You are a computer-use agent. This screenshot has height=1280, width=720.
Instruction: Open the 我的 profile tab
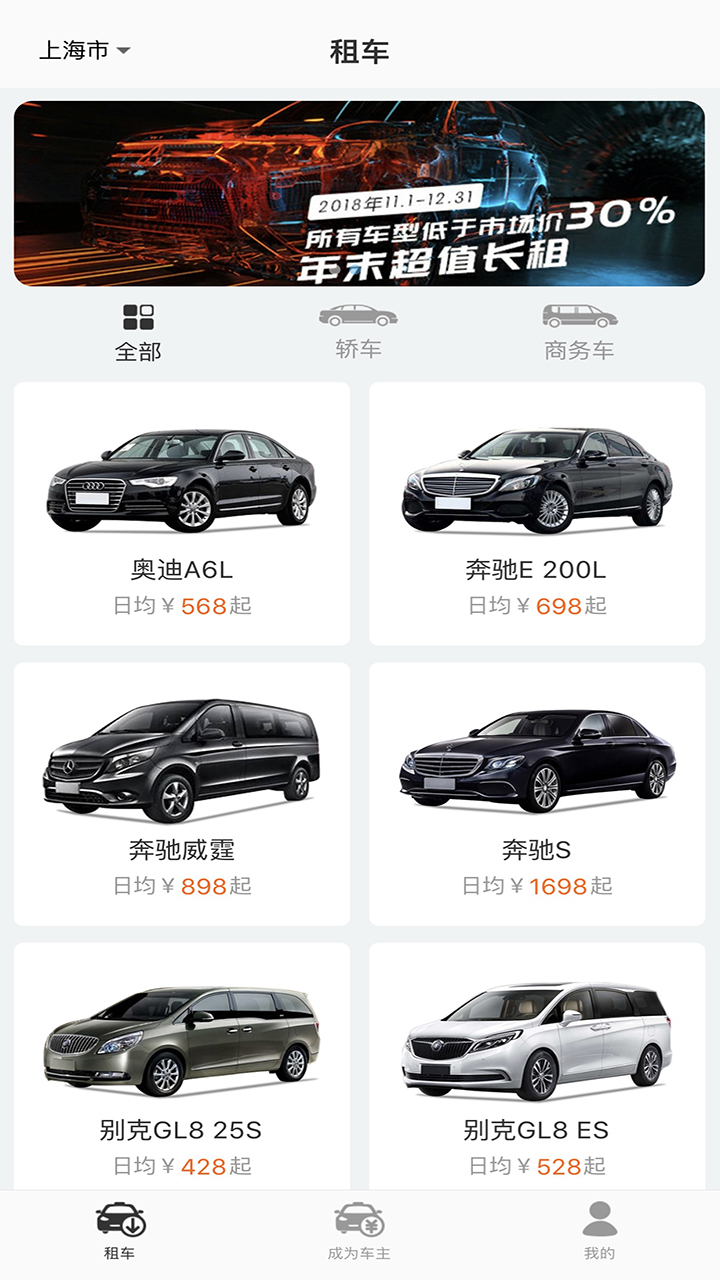pos(599,1232)
